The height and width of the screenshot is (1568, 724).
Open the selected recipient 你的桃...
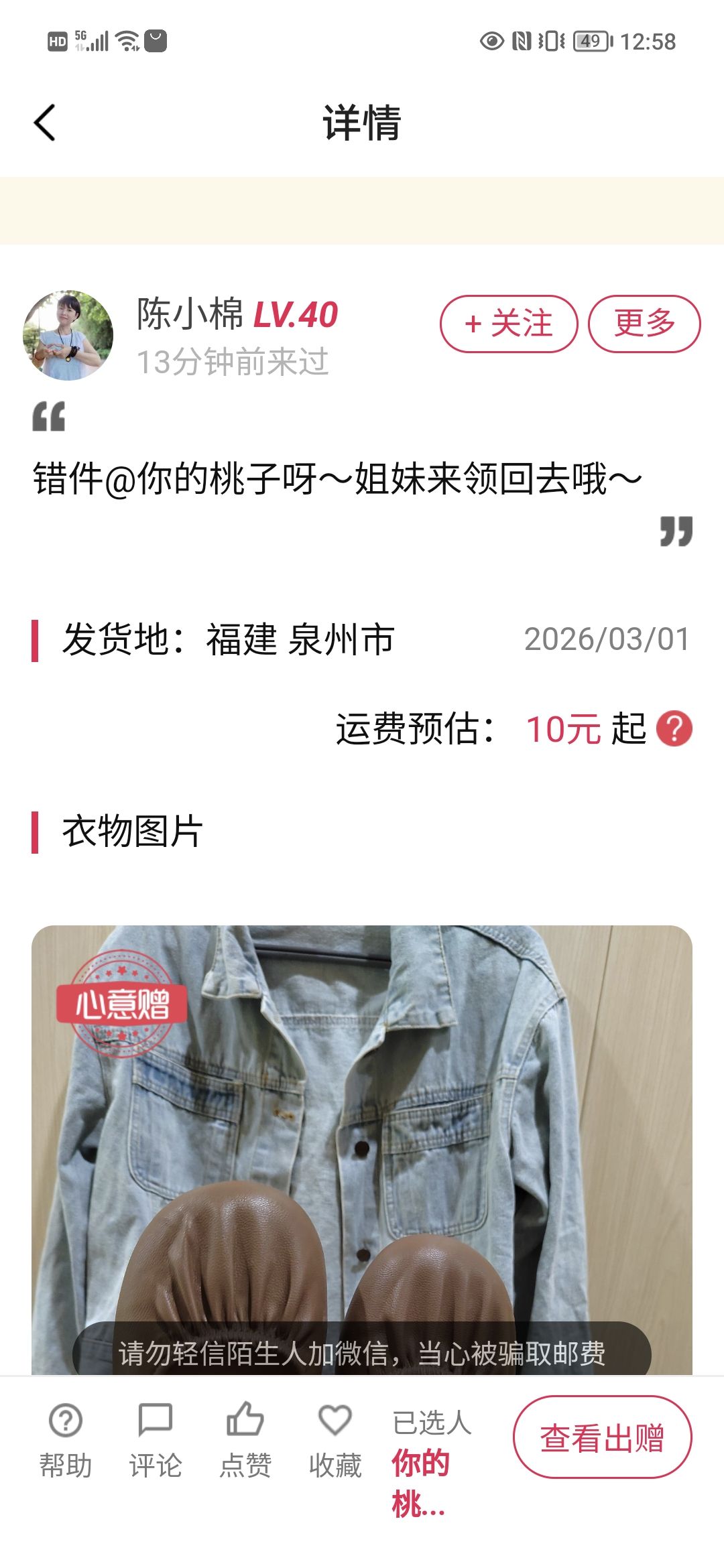click(421, 1481)
